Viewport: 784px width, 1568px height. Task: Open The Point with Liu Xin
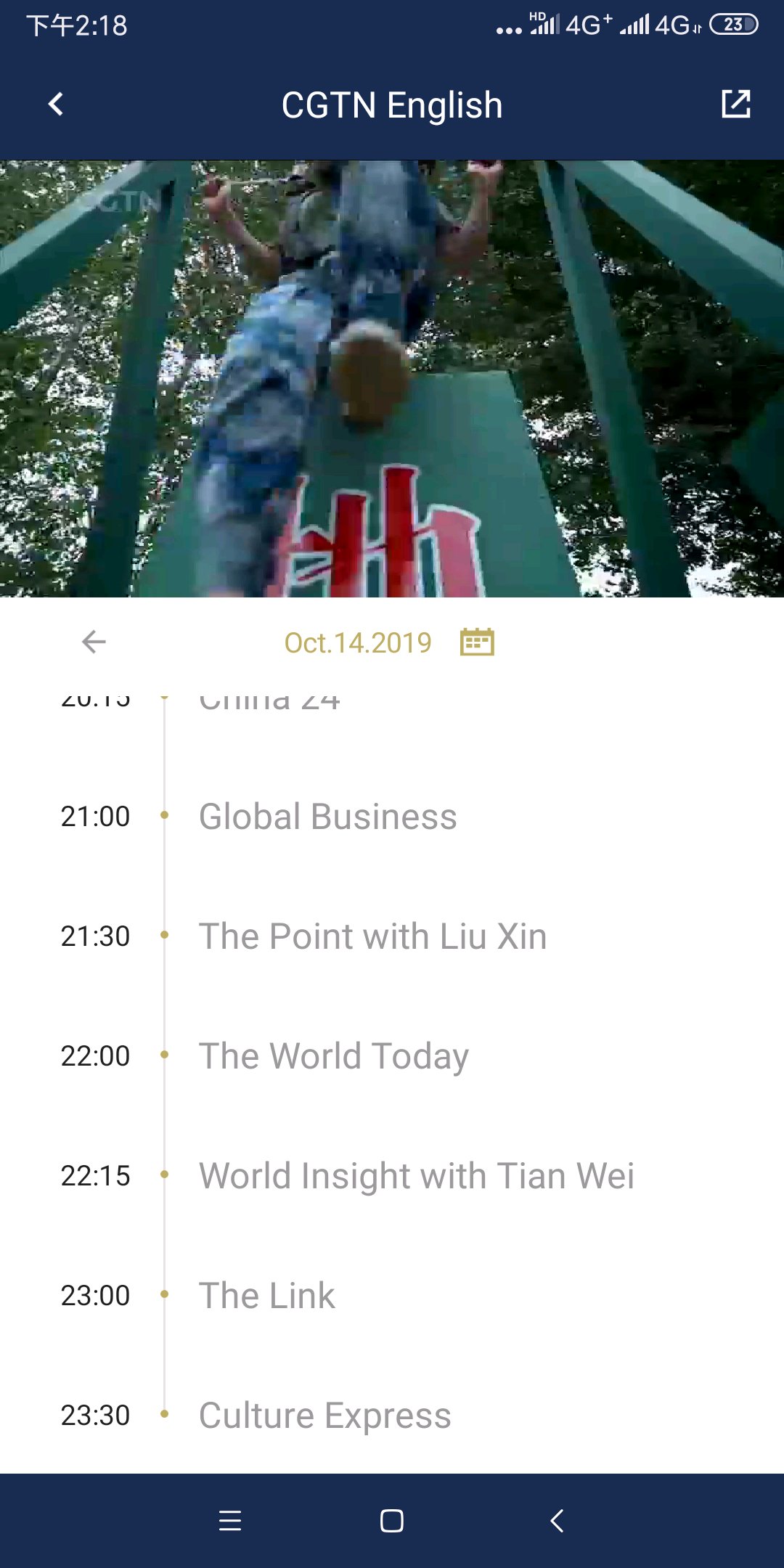[372, 936]
